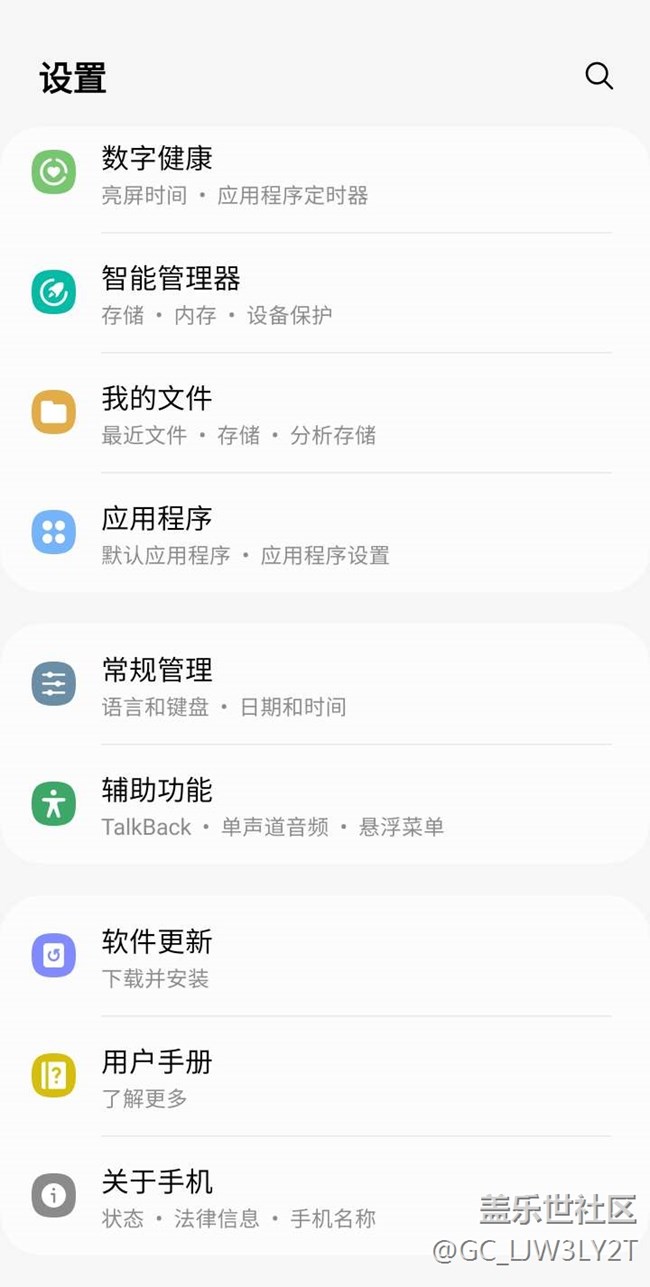Tap the search icon in Settings
The width and height of the screenshot is (650, 1287).
(598, 76)
